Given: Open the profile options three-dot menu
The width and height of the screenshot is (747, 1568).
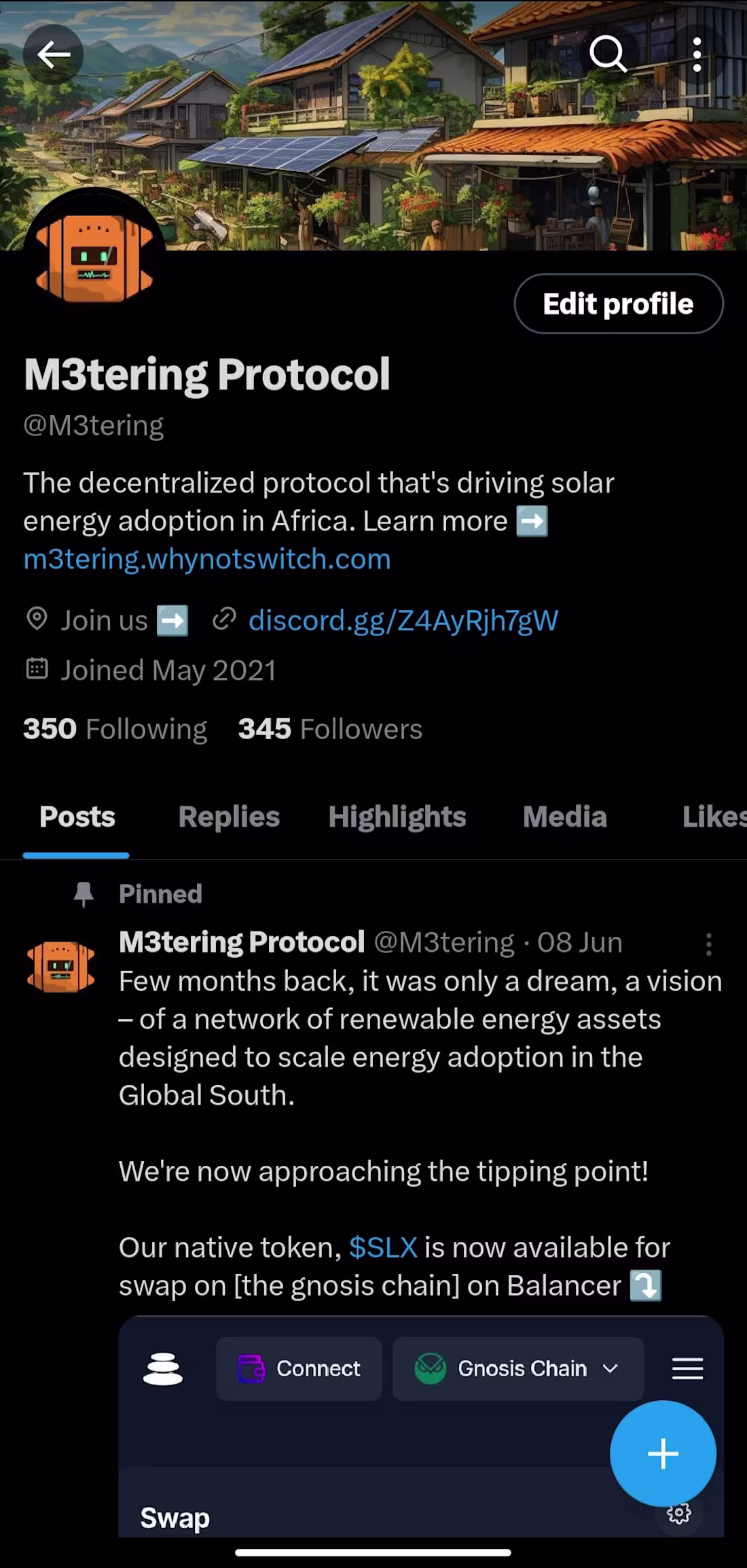Looking at the screenshot, I should point(697,54).
